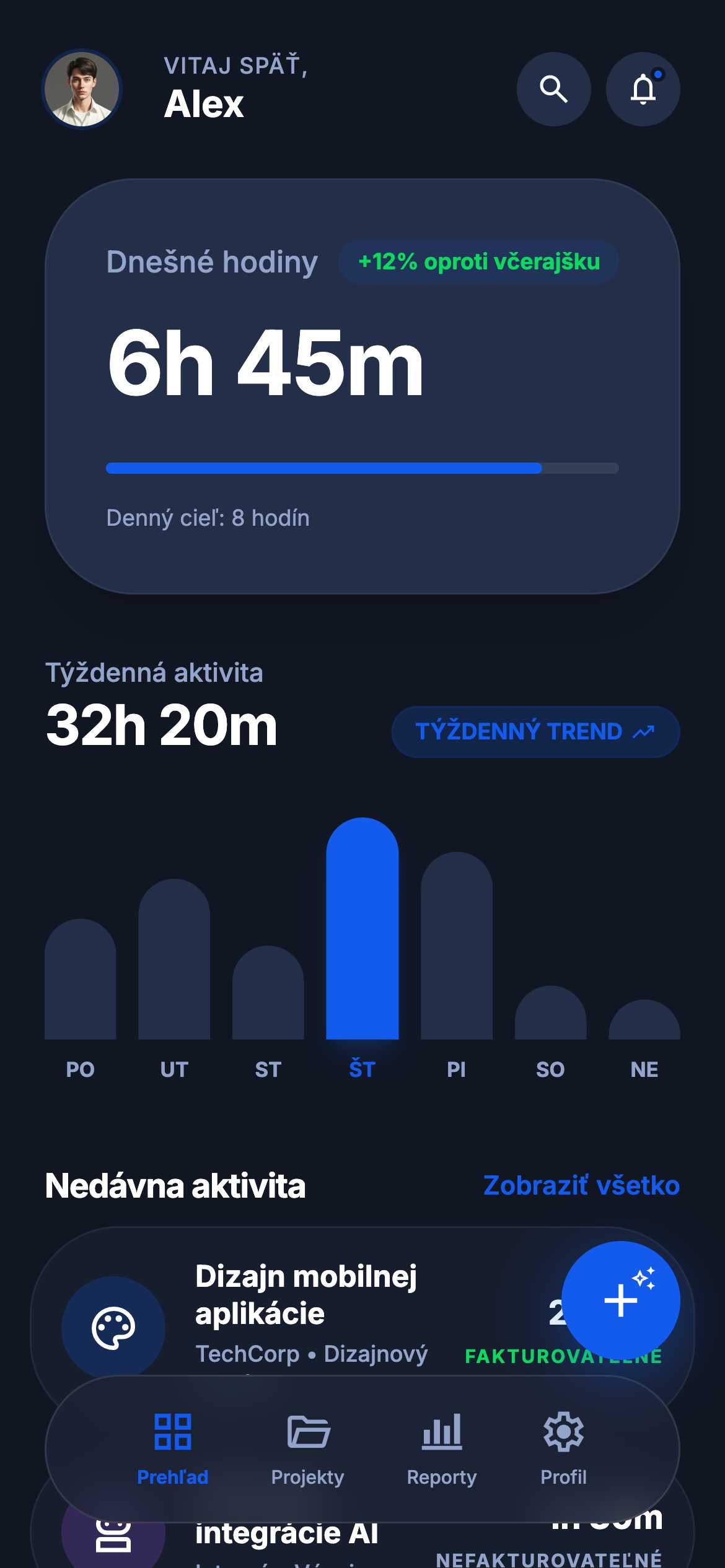The image size is (725, 1568).
Task: Select the UT bar in weekly chart
Action: click(174, 960)
